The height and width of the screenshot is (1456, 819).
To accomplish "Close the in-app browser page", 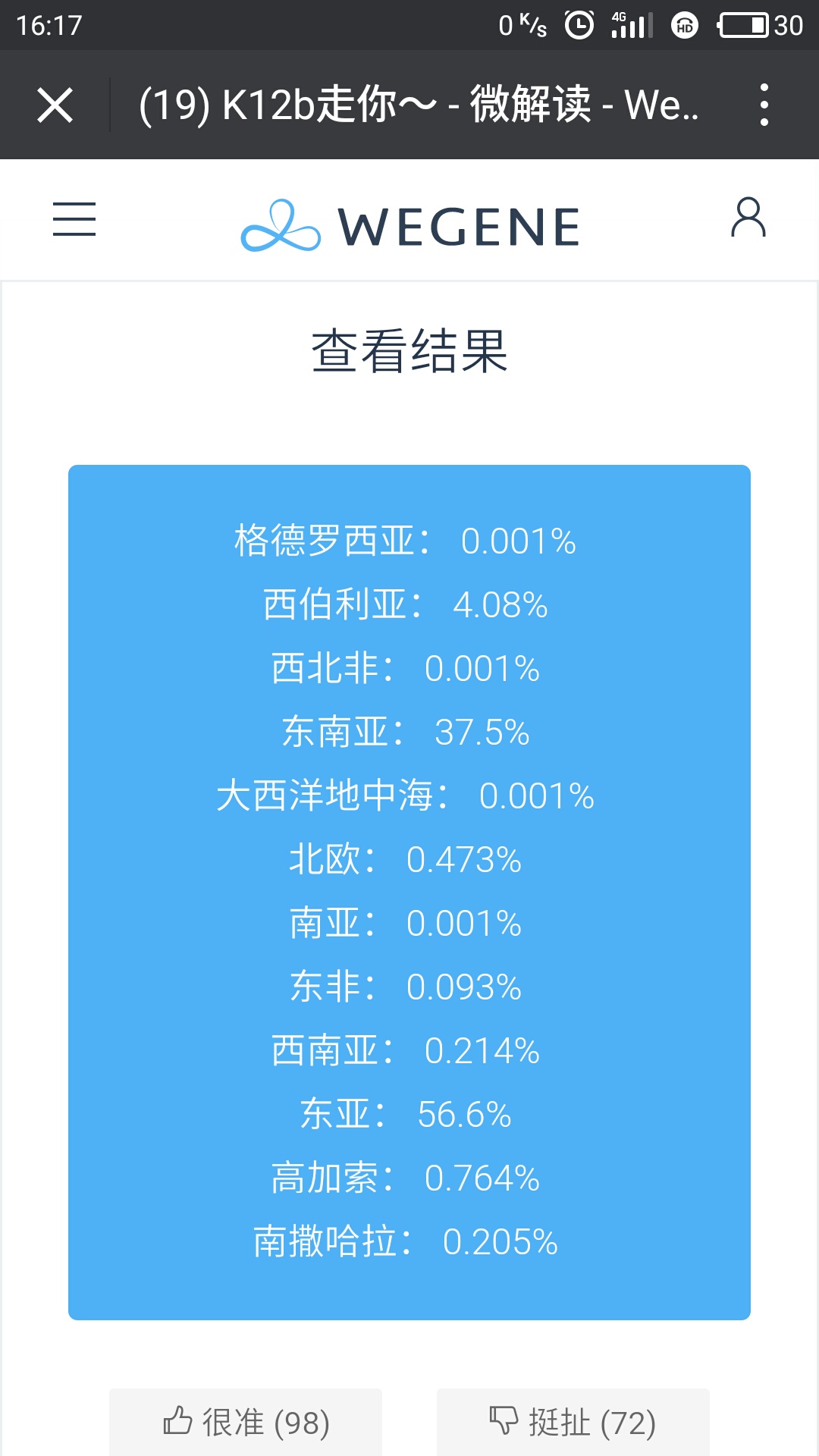I will [55, 105].
